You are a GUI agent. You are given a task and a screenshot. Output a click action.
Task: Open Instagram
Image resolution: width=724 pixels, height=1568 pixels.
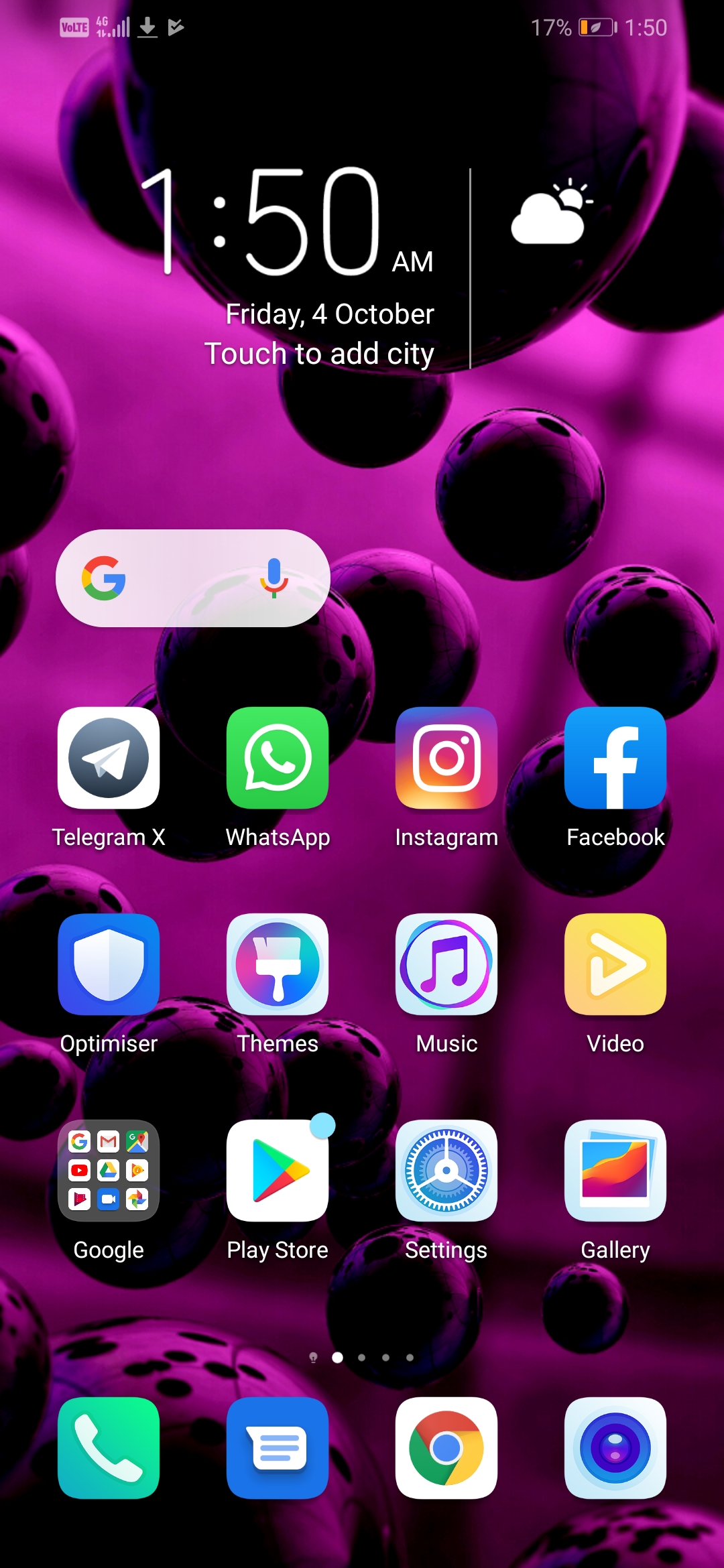446,758
